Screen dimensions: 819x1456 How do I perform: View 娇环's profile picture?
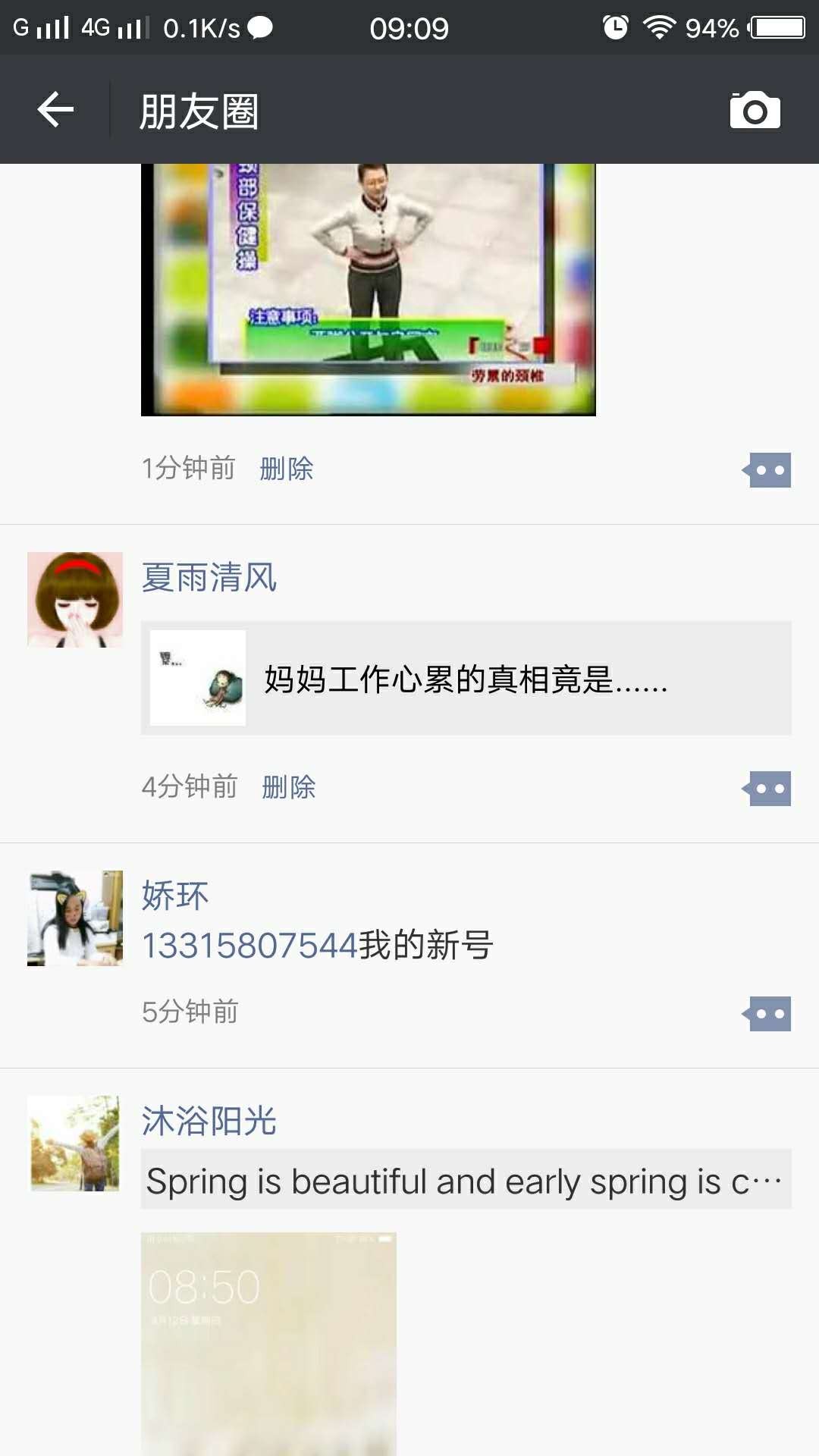pyautogui.click(x=75, y=918)
